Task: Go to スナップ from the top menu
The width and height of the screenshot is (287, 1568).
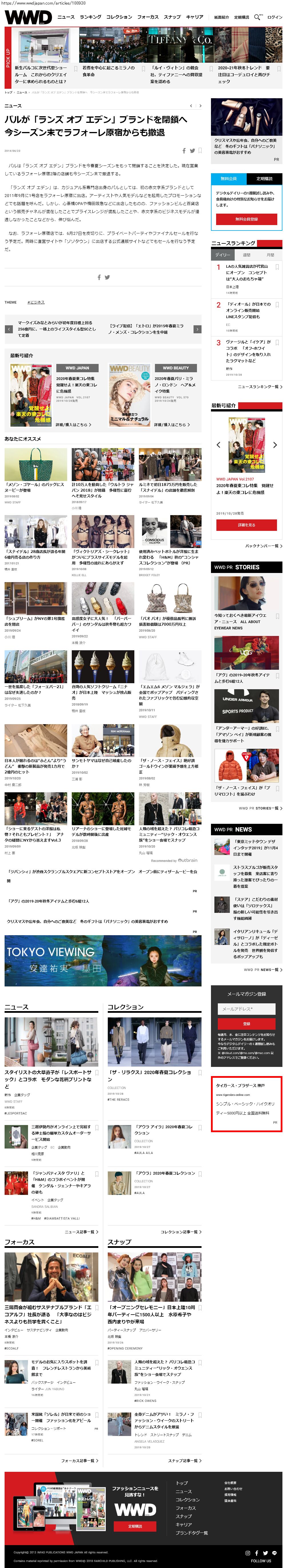Action: (173, 17)
